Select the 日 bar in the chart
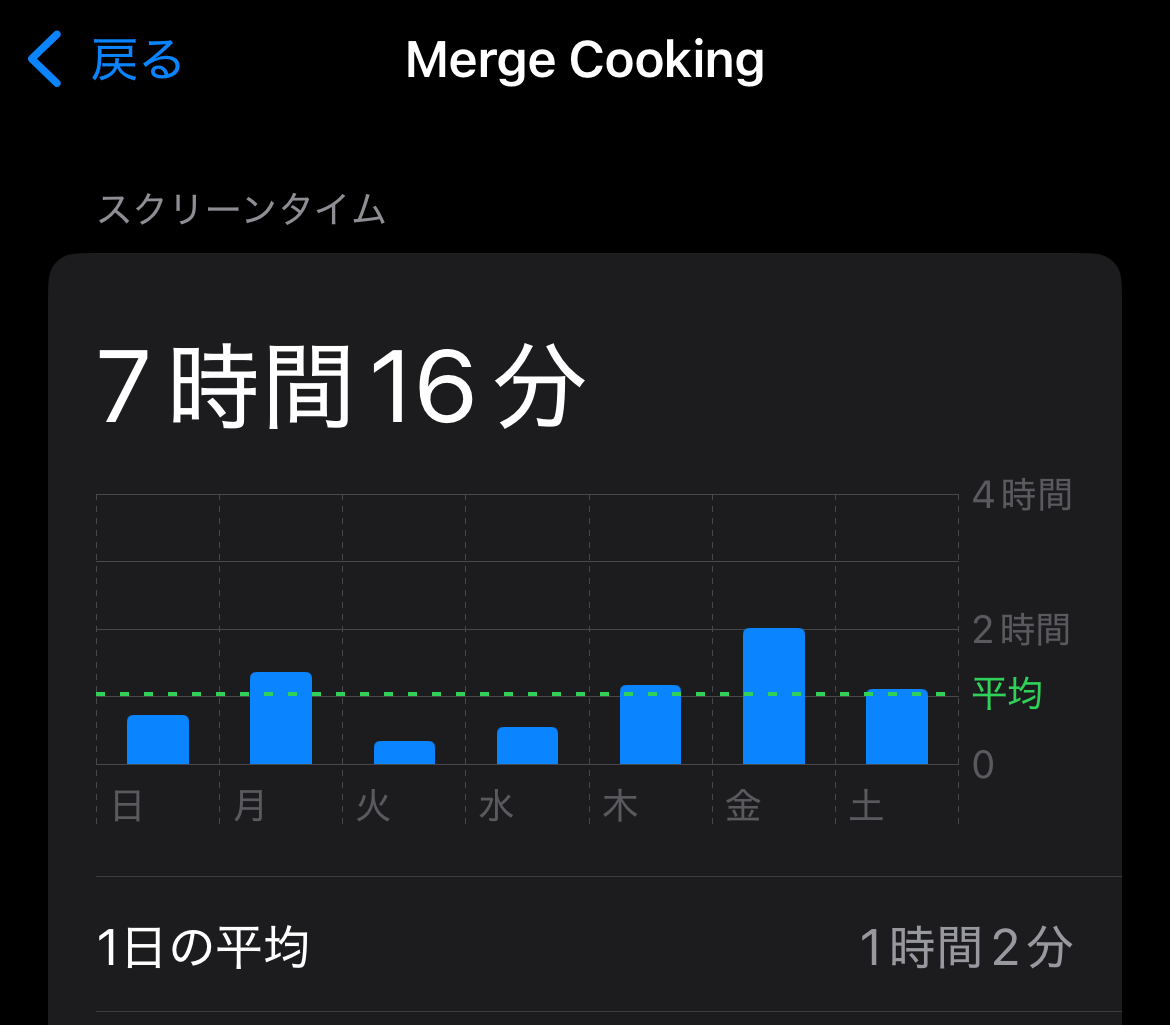This screenshot has height=1025, width=1170. [x=158, y=740]
